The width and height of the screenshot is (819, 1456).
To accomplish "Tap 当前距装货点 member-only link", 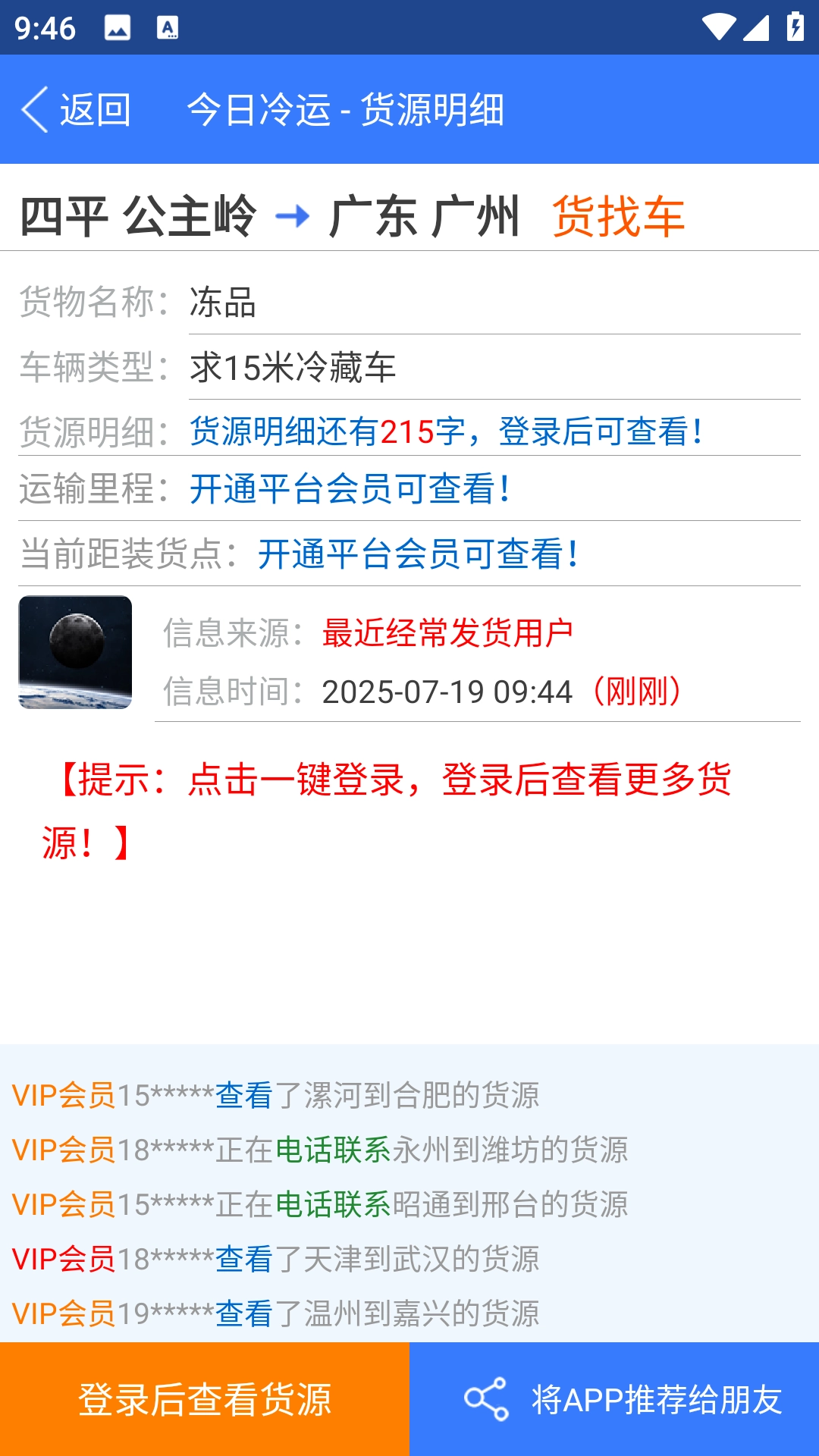I will (417, 554).
